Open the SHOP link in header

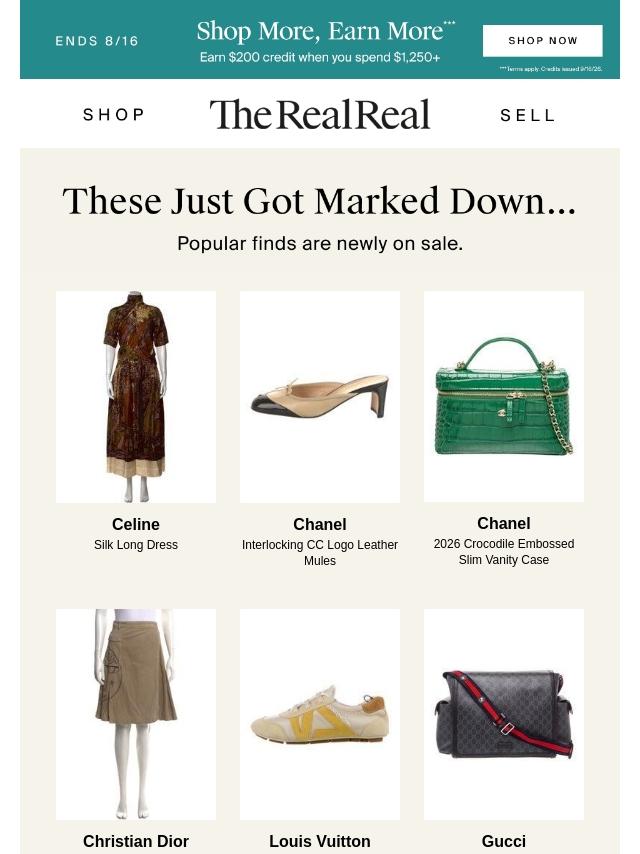click(x=114, y=115)
